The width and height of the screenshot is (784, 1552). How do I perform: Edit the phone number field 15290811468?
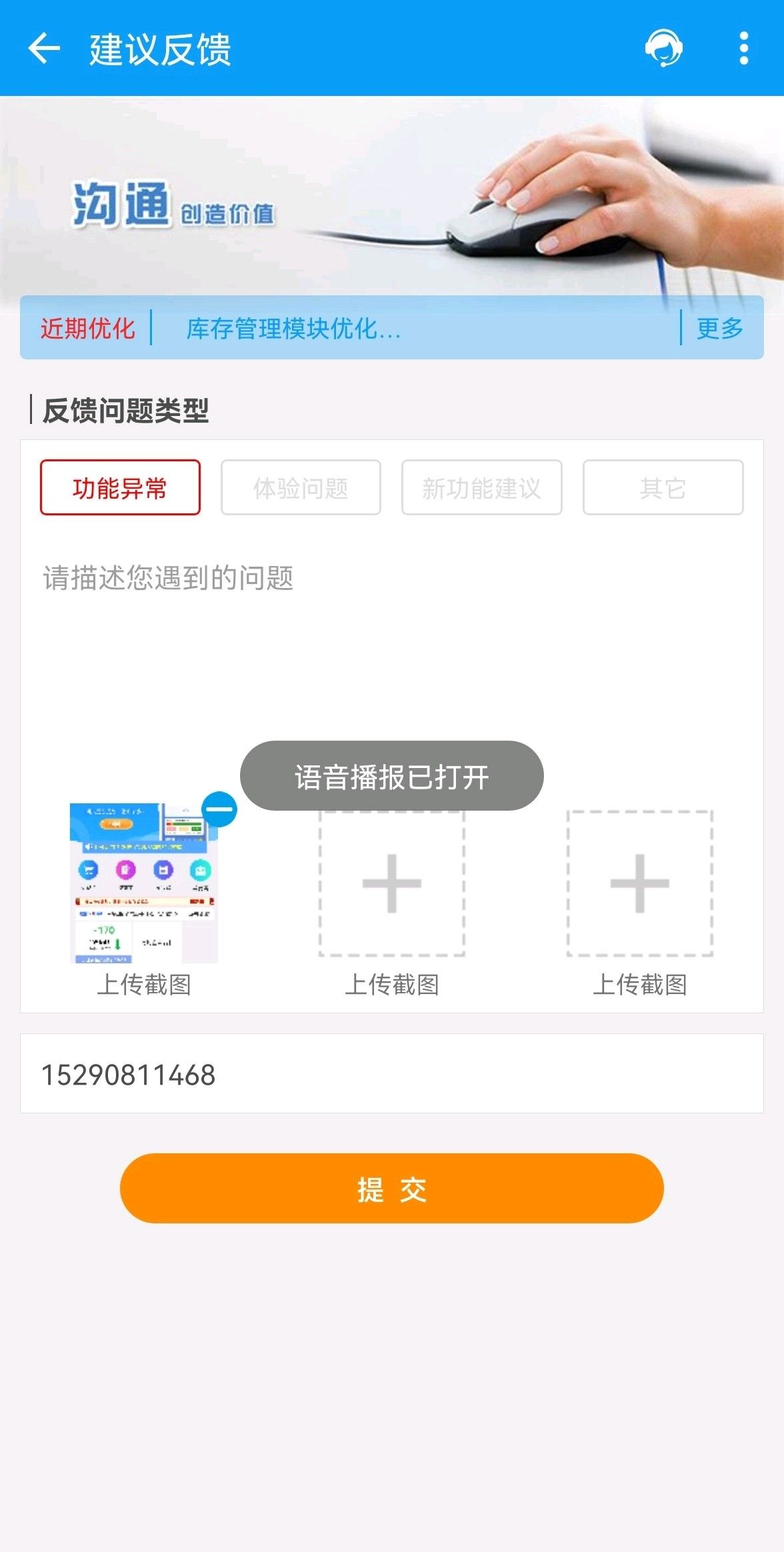pyautogui.click(x=391, y=1073)
